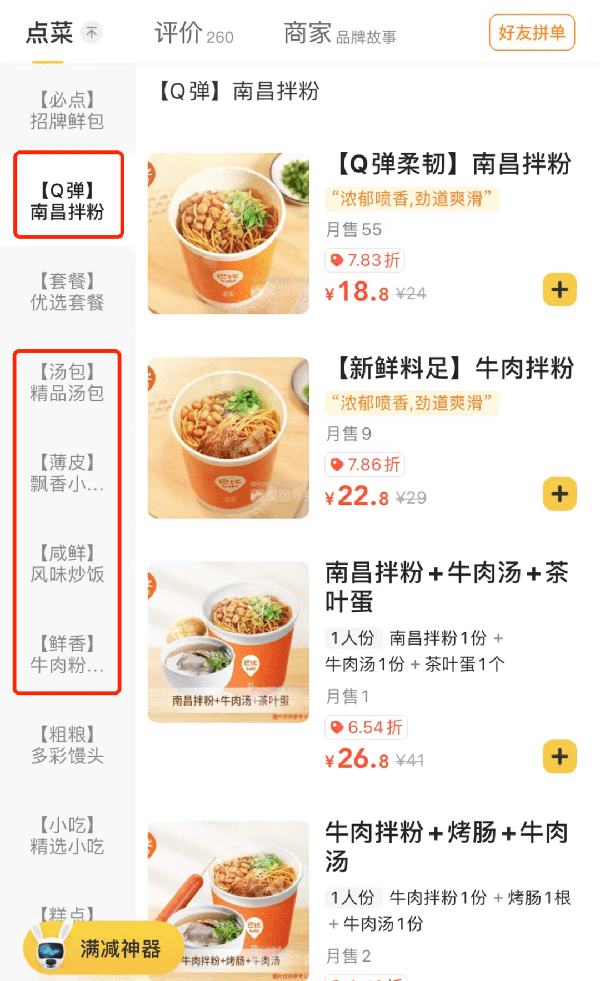Go to the 精选小吃 category
The height and width of the screenshot is (981, 600).
pyautogui.click(x=67, y=836)
